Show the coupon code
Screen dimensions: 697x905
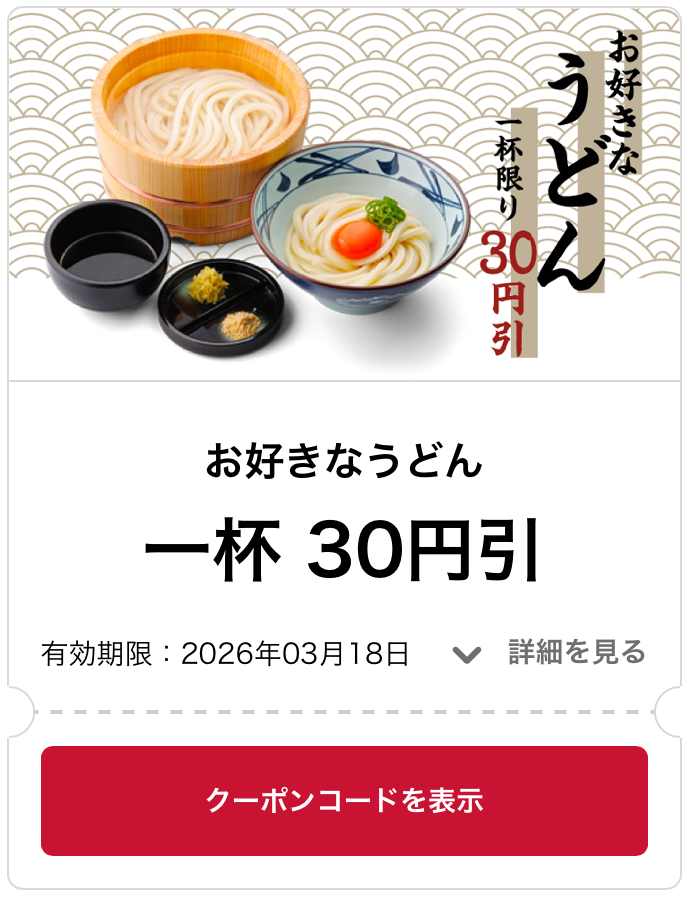[344, 800]
